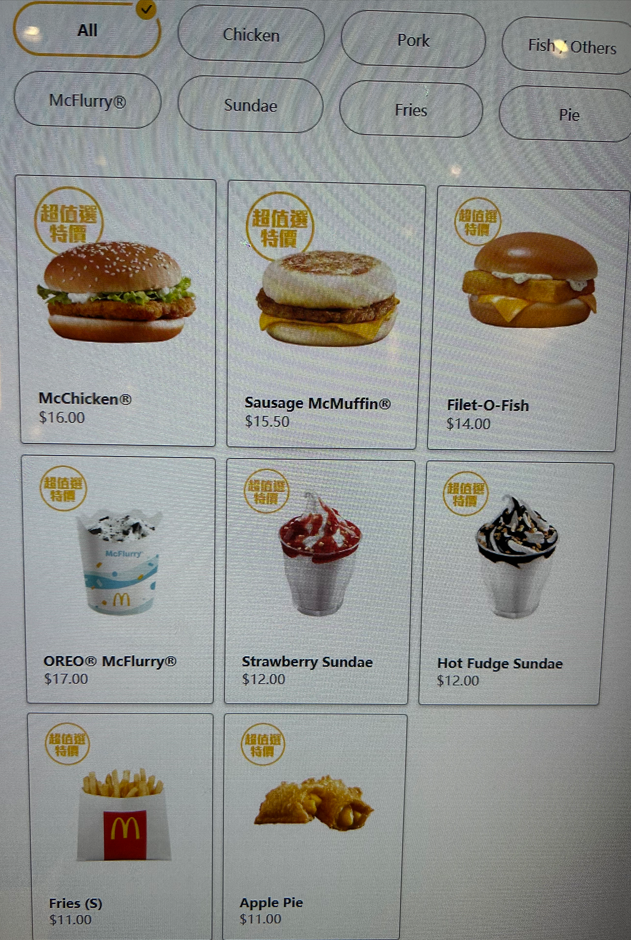Select Fries (S) item
The image size is (631, 940).
[122, 825]
